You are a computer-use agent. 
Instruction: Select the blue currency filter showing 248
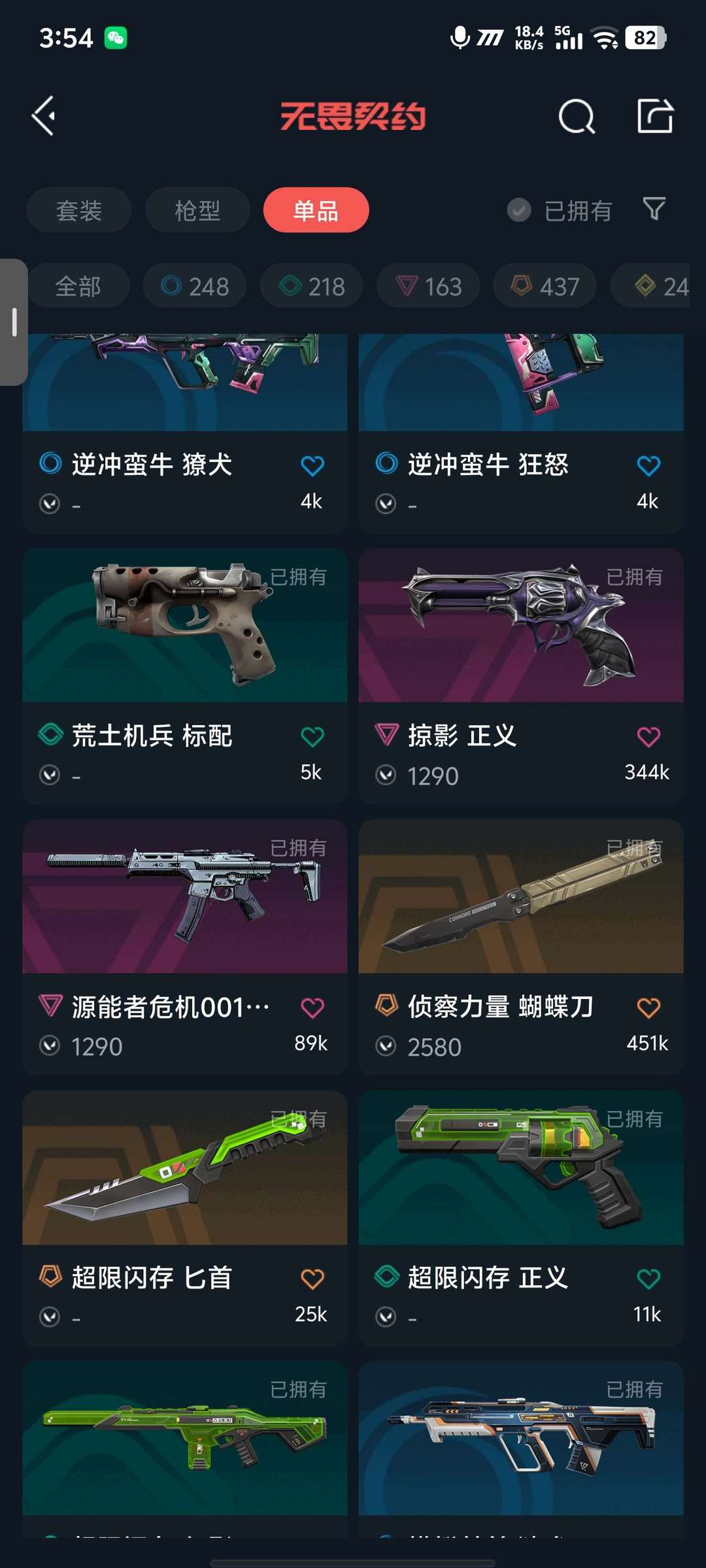pyautogui.click(x=193, y=286)
